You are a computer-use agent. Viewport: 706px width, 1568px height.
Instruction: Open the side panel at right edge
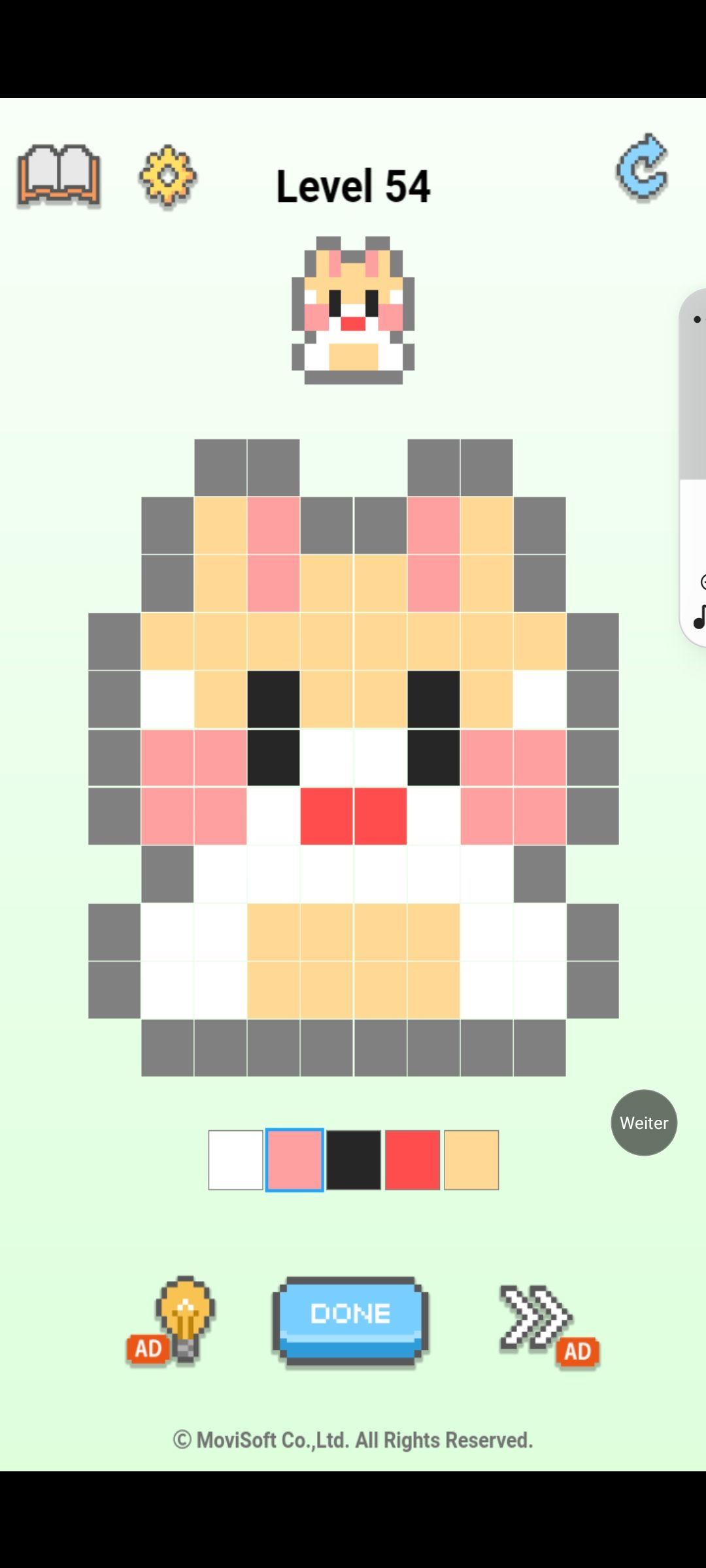694,467
